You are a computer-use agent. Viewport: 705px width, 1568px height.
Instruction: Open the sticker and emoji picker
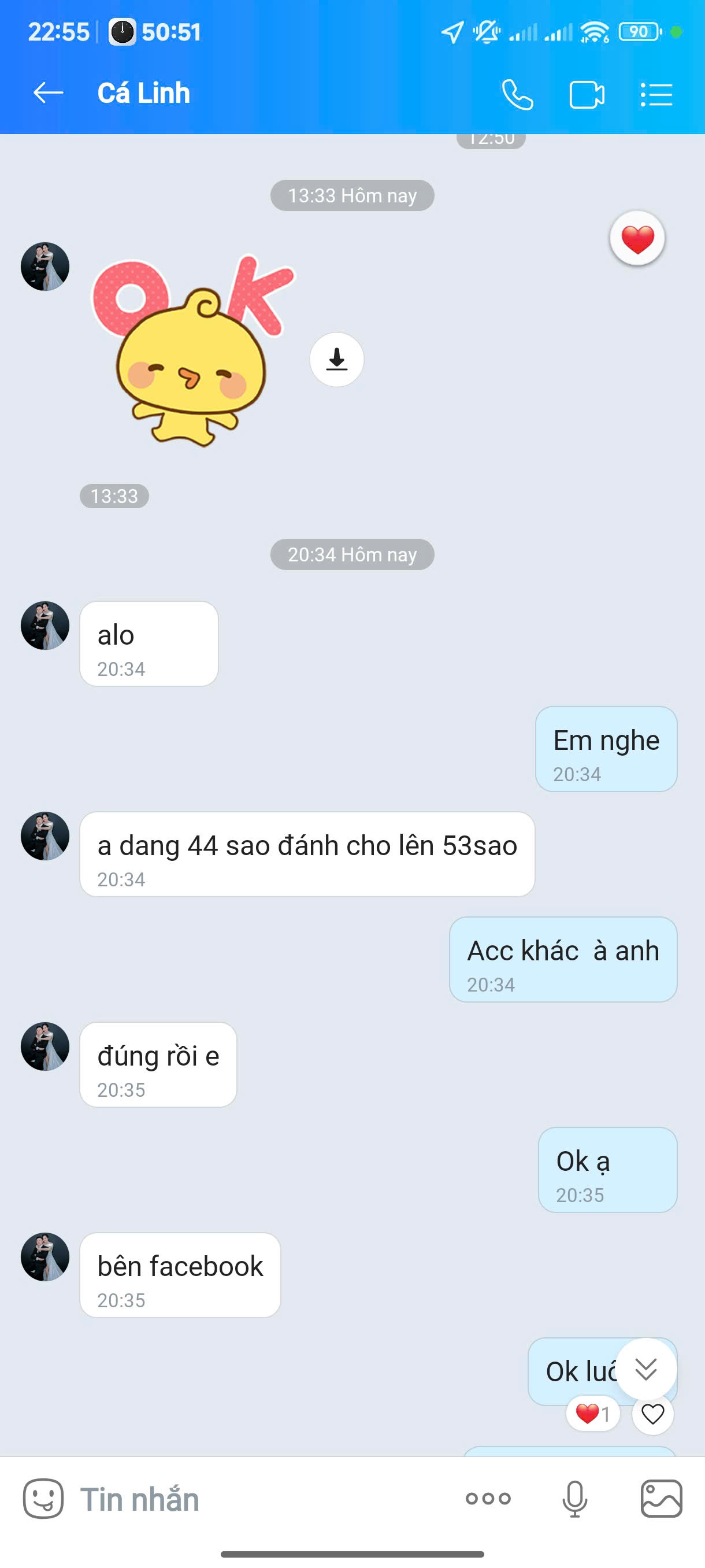tap(43, 1499)
